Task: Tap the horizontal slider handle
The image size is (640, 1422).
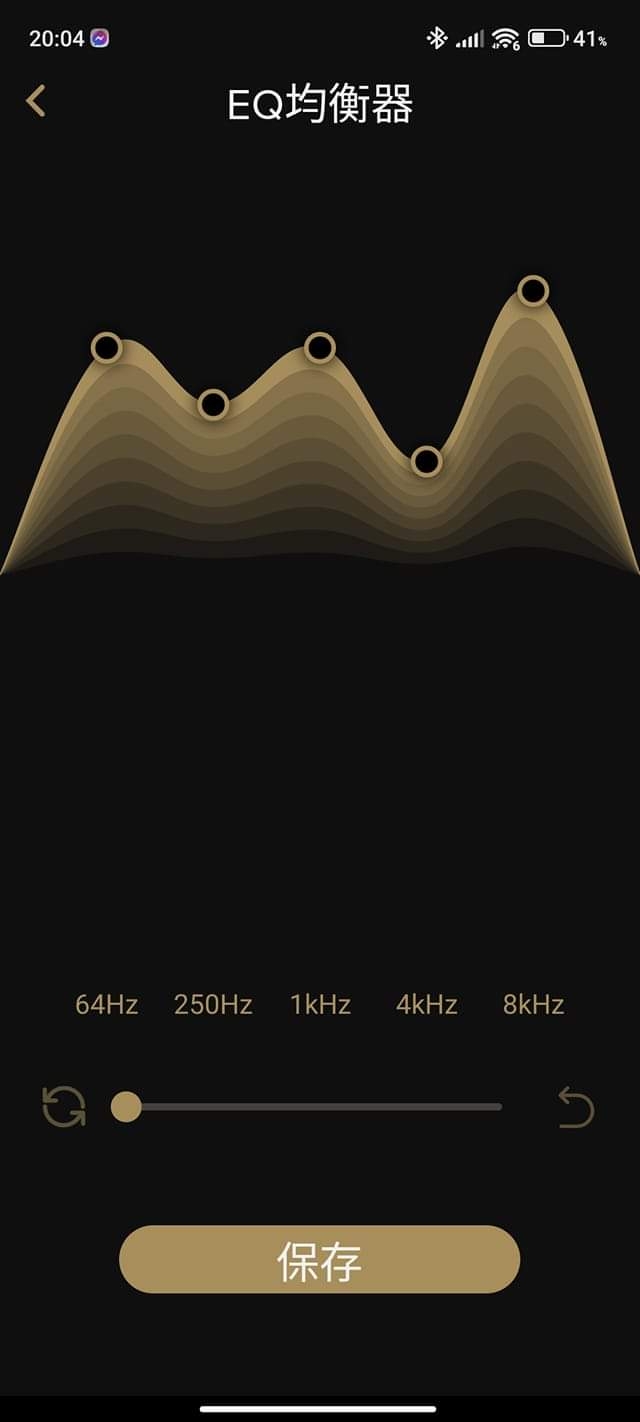Action: click(x=126, y=1107)
